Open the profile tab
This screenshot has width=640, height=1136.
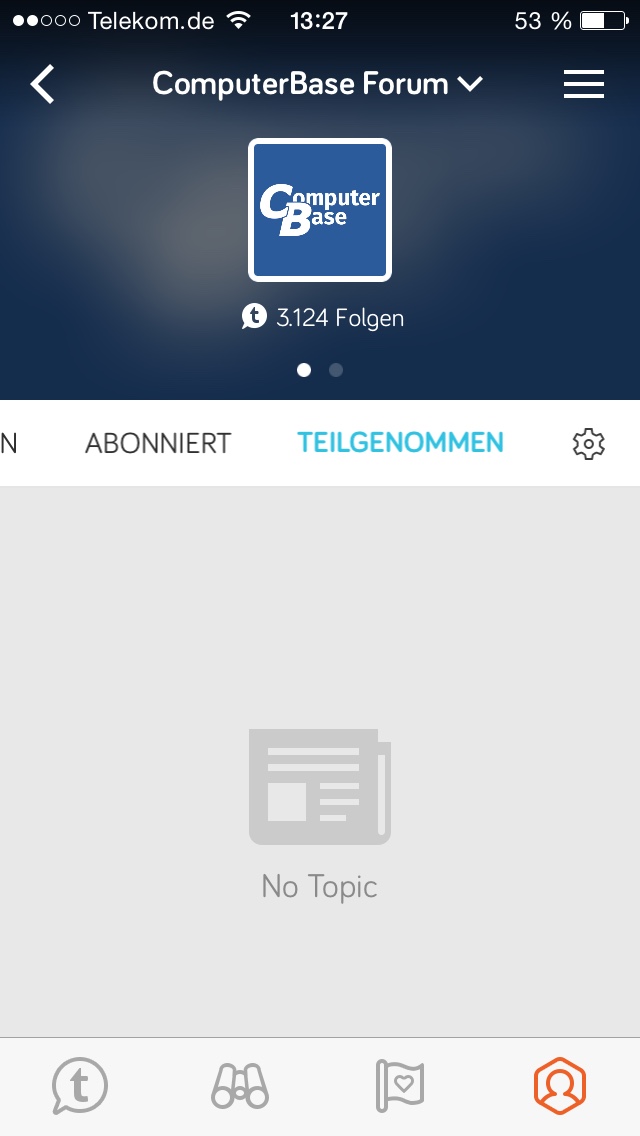point(560,1086)
